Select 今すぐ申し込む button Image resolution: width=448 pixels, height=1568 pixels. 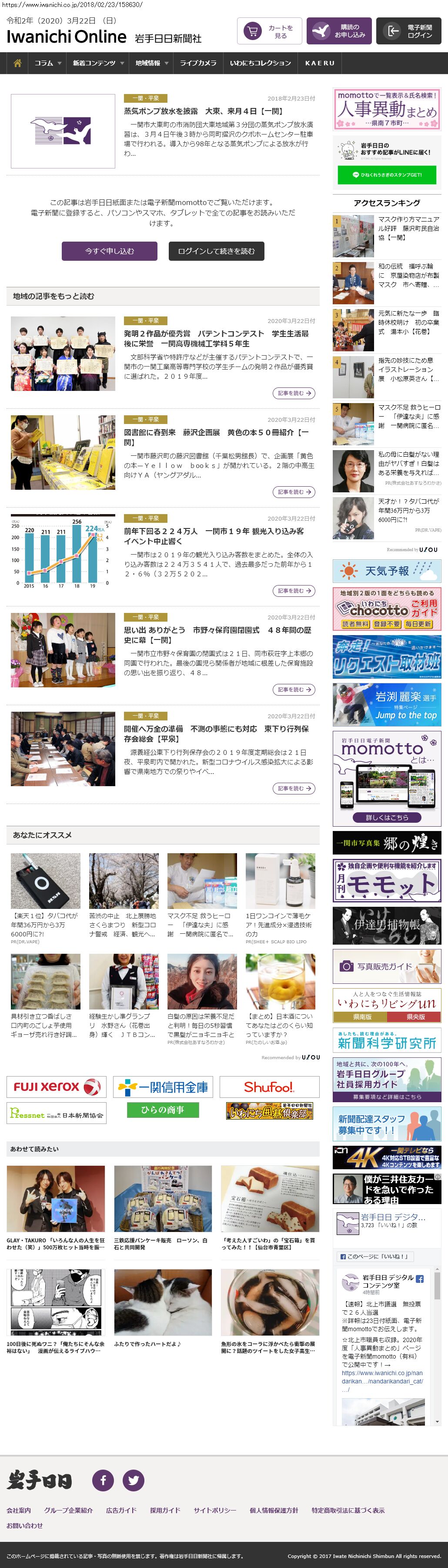point(110,251)
